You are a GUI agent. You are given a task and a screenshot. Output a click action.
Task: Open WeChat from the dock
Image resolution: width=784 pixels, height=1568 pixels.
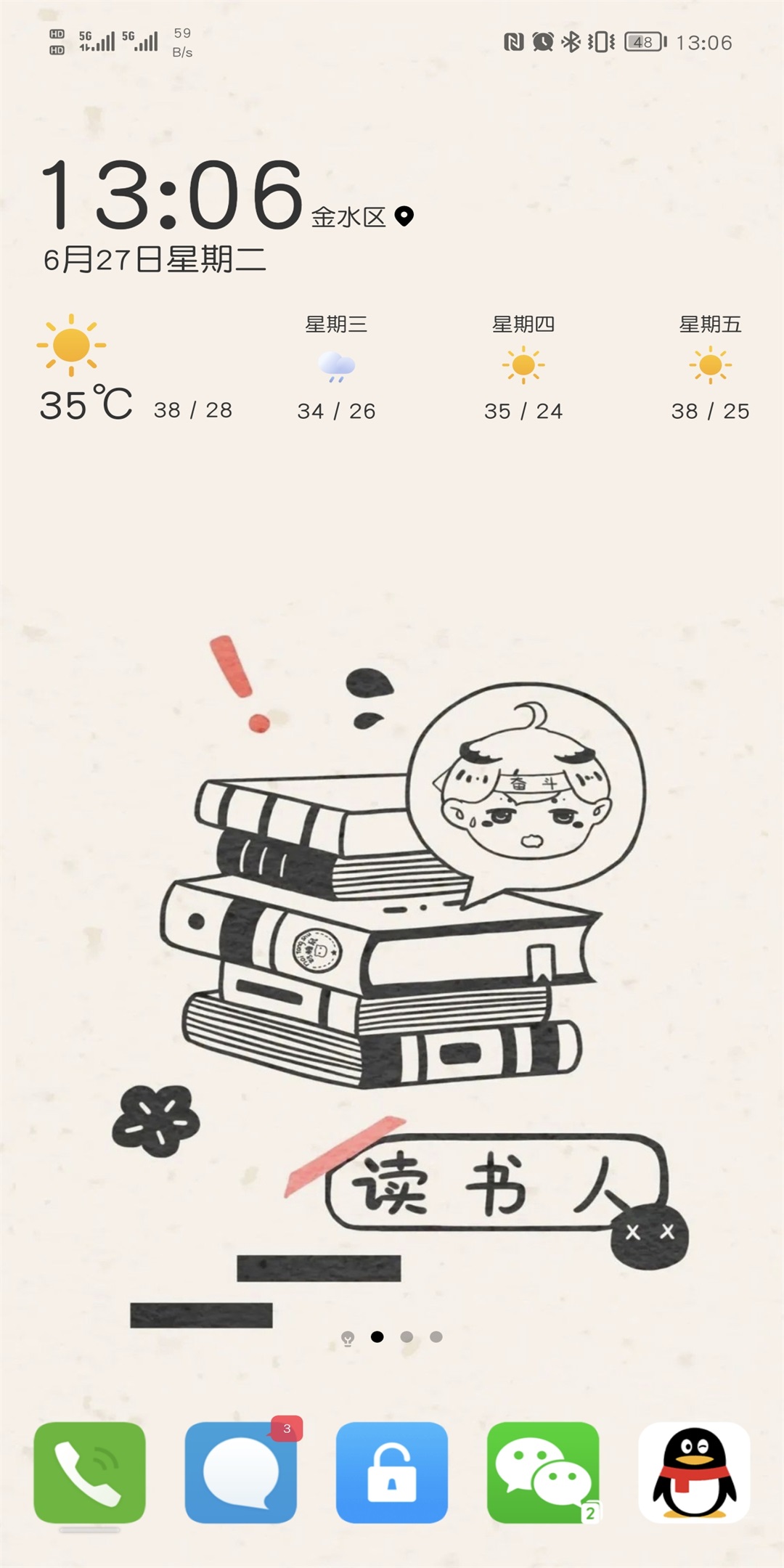tap(543, 1472)
